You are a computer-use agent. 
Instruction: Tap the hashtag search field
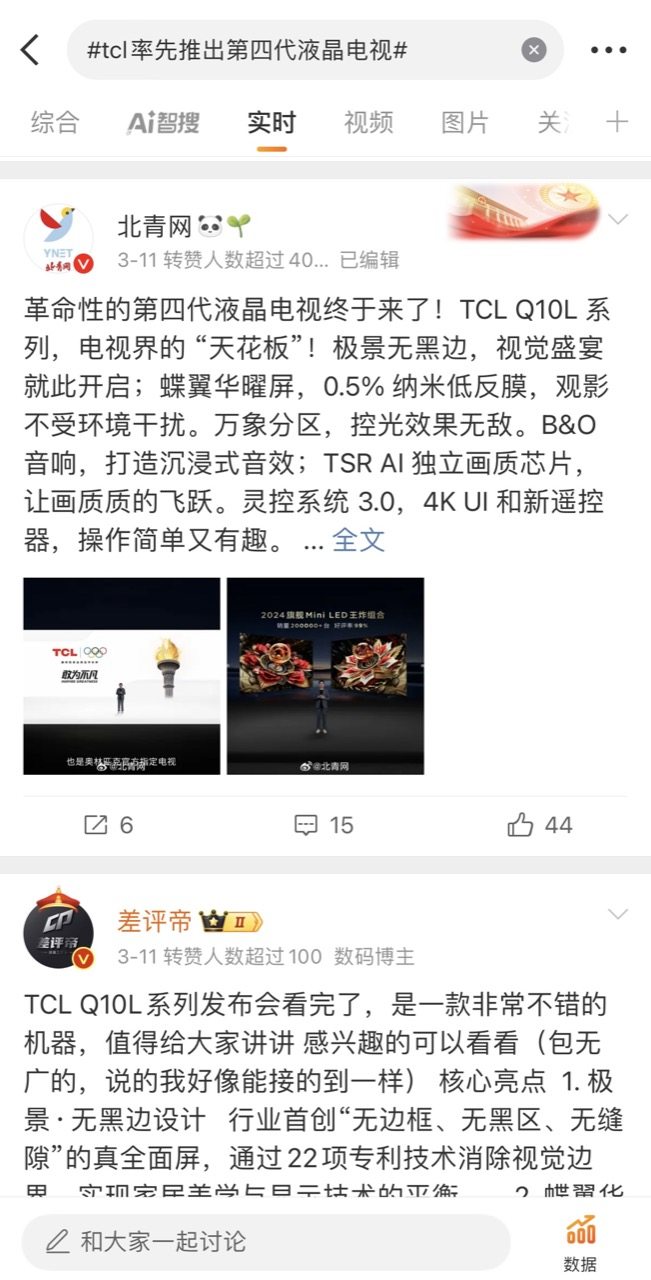tap(300, 50)
